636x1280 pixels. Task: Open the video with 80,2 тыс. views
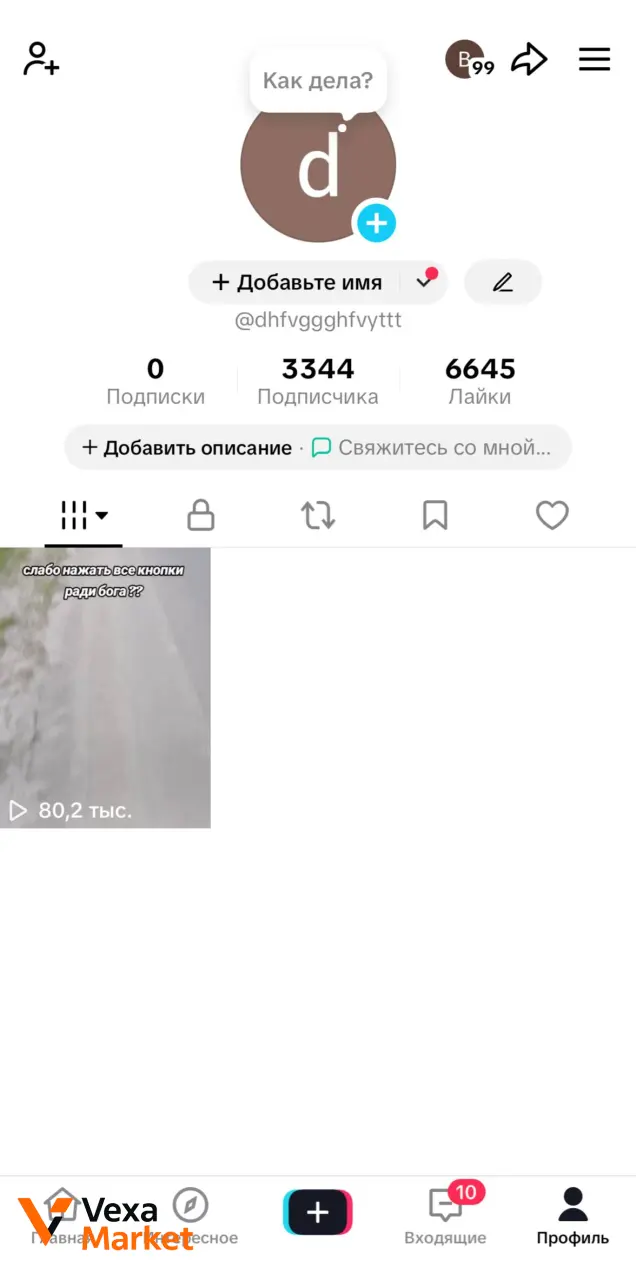click(x=105, y=688)
